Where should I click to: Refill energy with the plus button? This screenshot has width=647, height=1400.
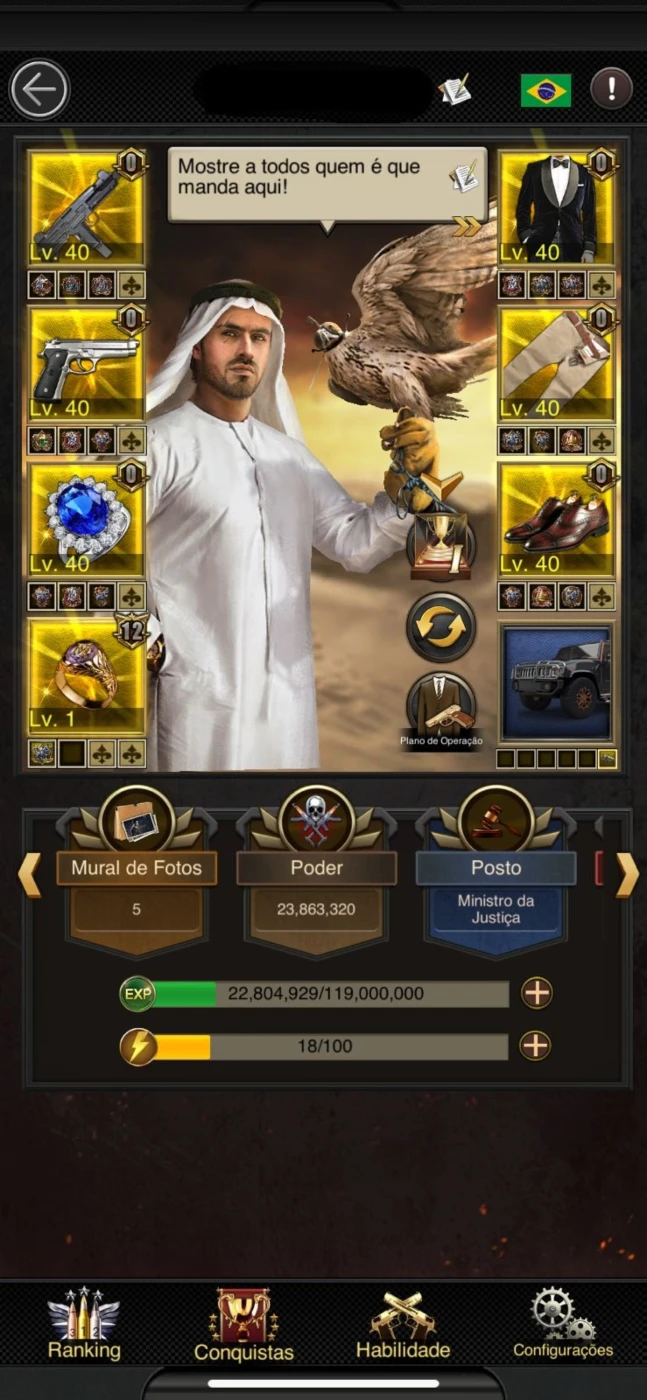coord(536,1046)
